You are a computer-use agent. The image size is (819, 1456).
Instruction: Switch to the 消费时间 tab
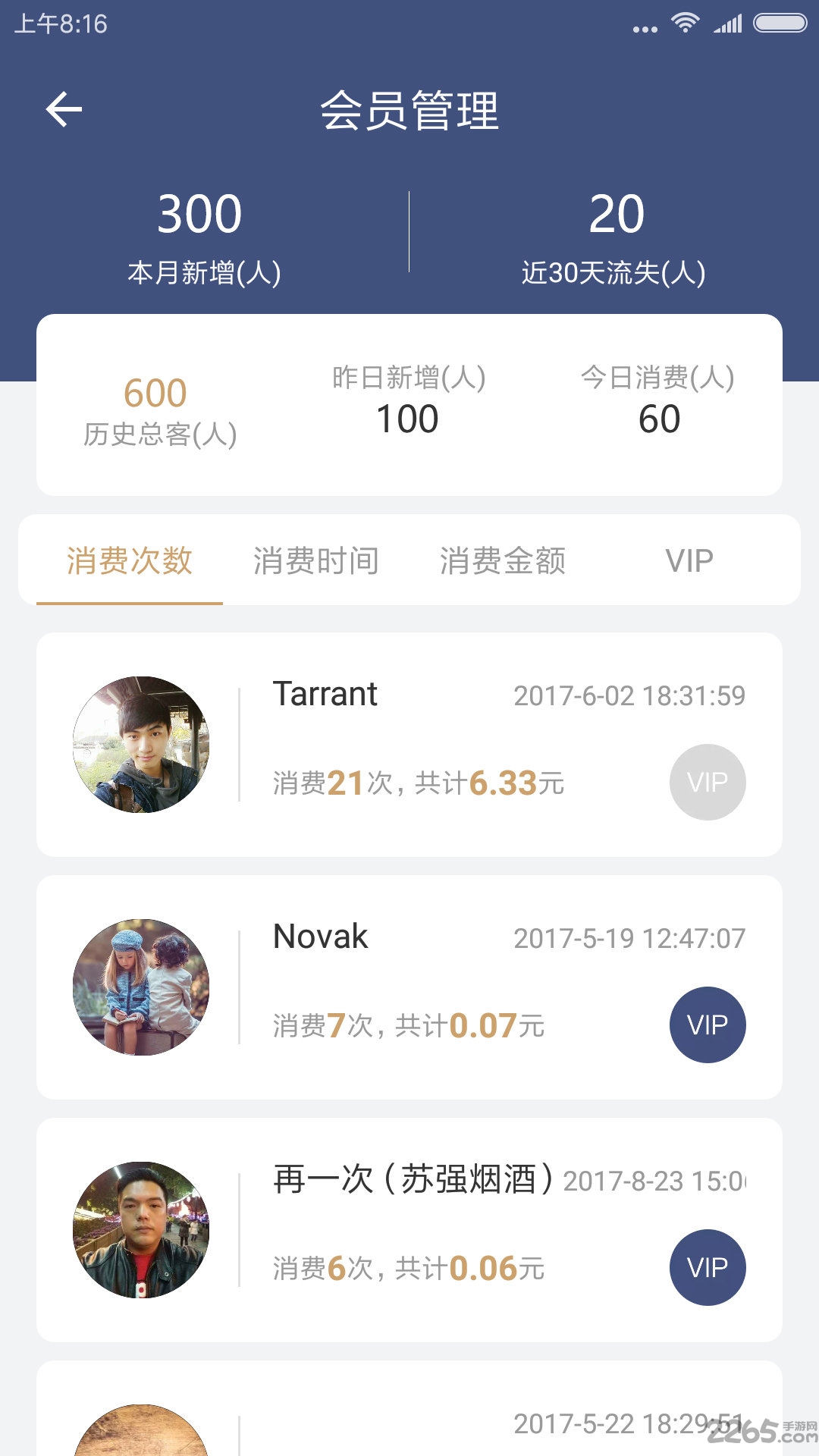[x=316, y=561]
